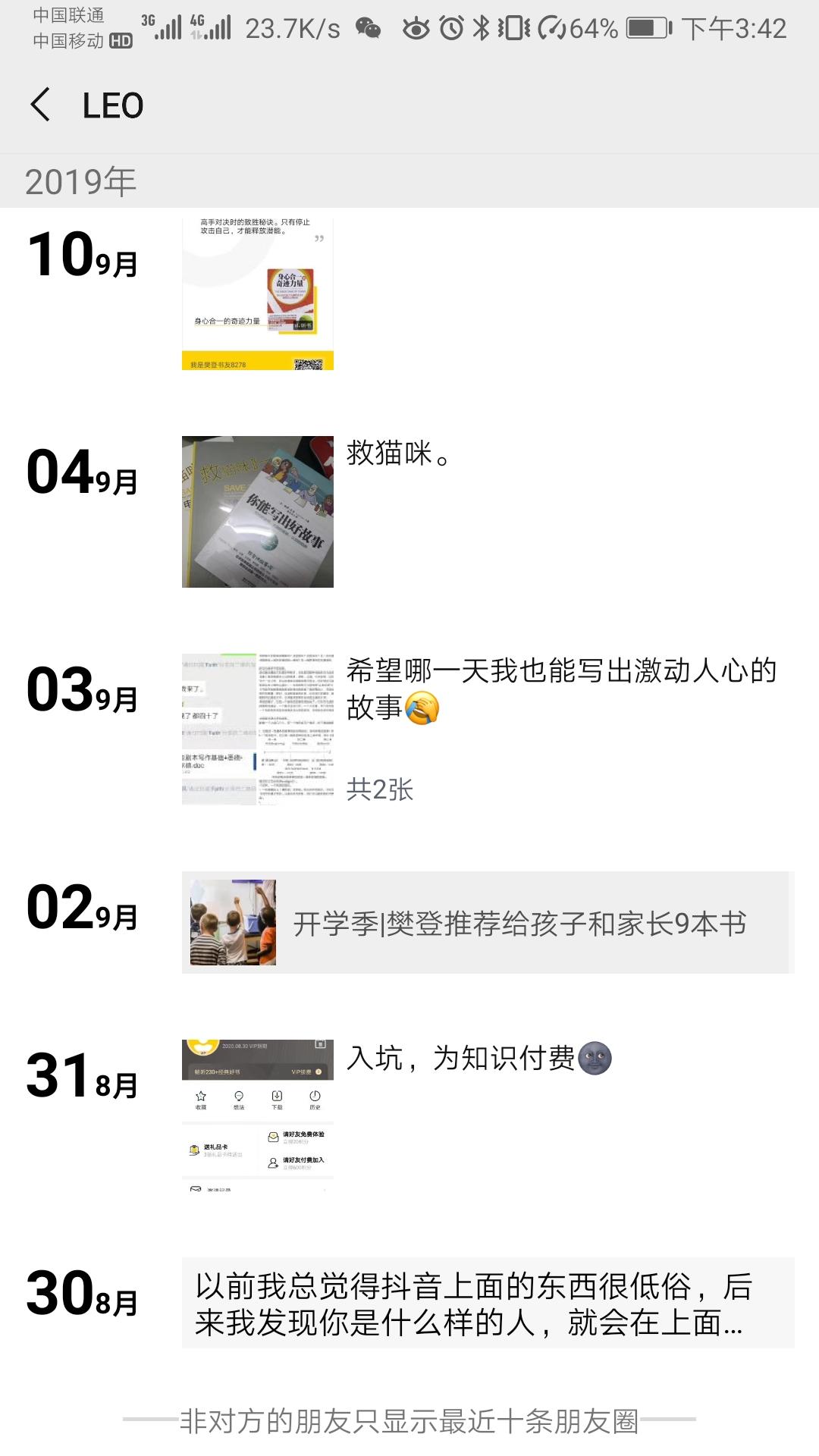Tap the WeChat notification icon in the status bar

coord(369,29)
